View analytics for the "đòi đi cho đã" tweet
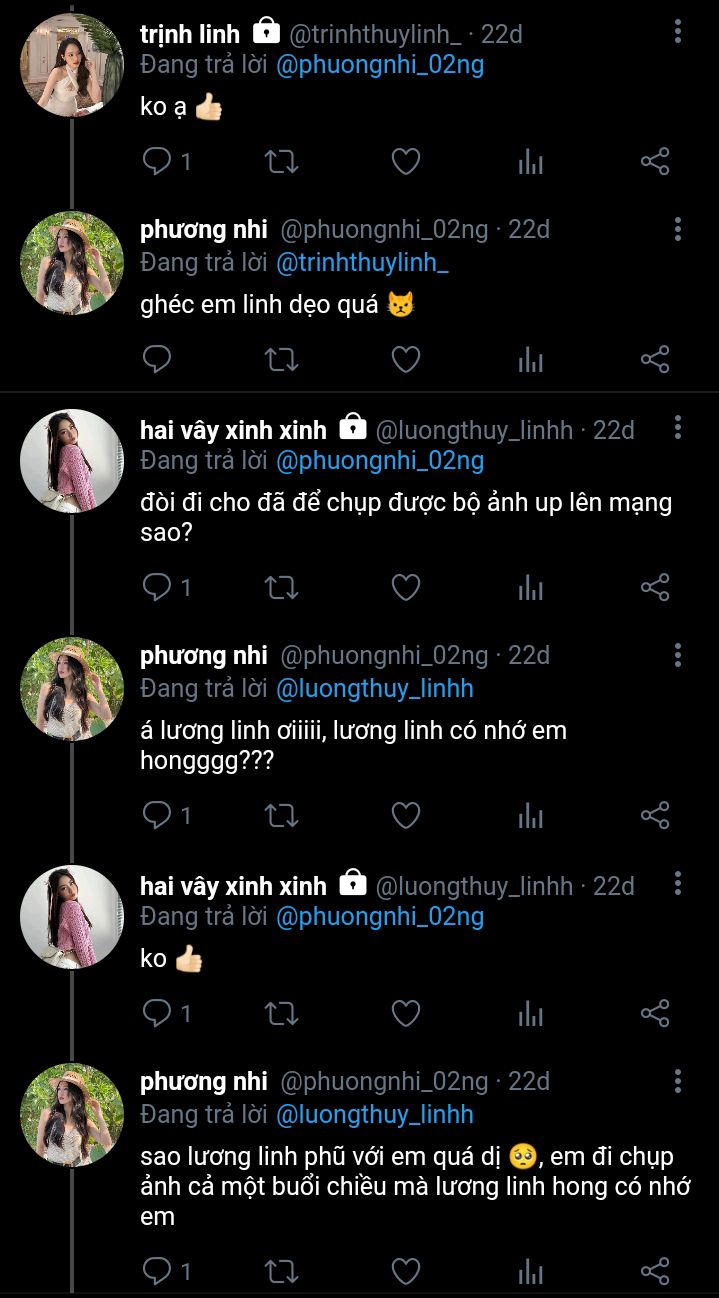 pyautogui.click(x=530, y=587)
